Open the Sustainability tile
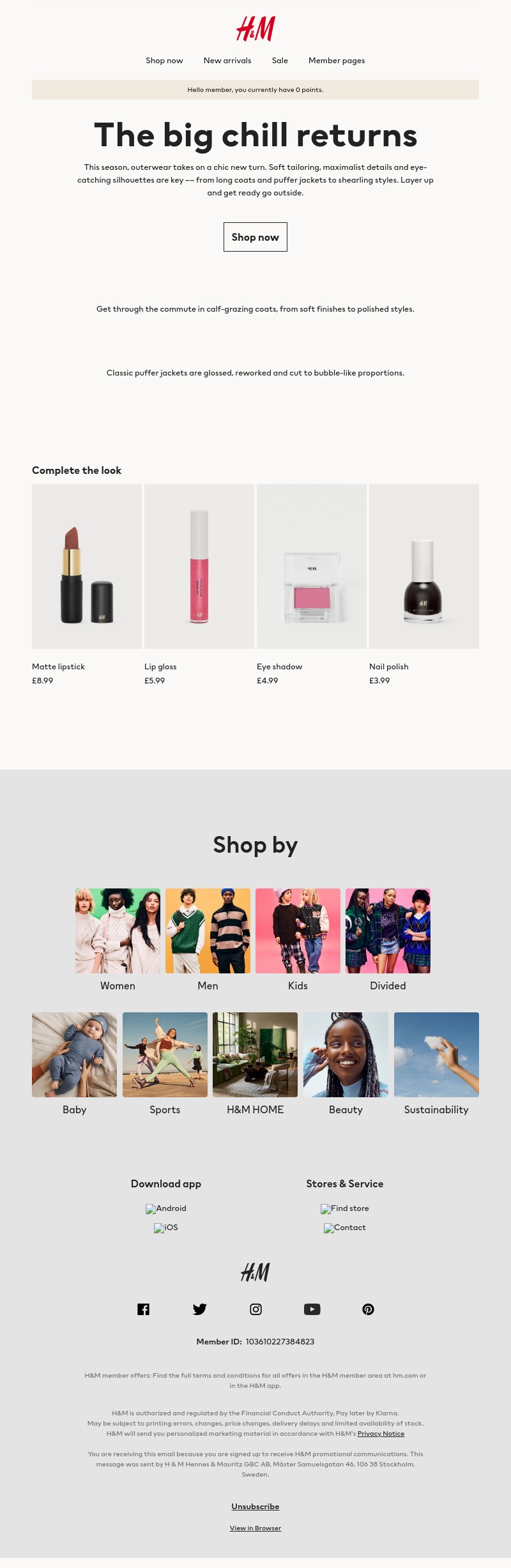Viewport: 511px width, 1568px height. tap(436, 1054)
